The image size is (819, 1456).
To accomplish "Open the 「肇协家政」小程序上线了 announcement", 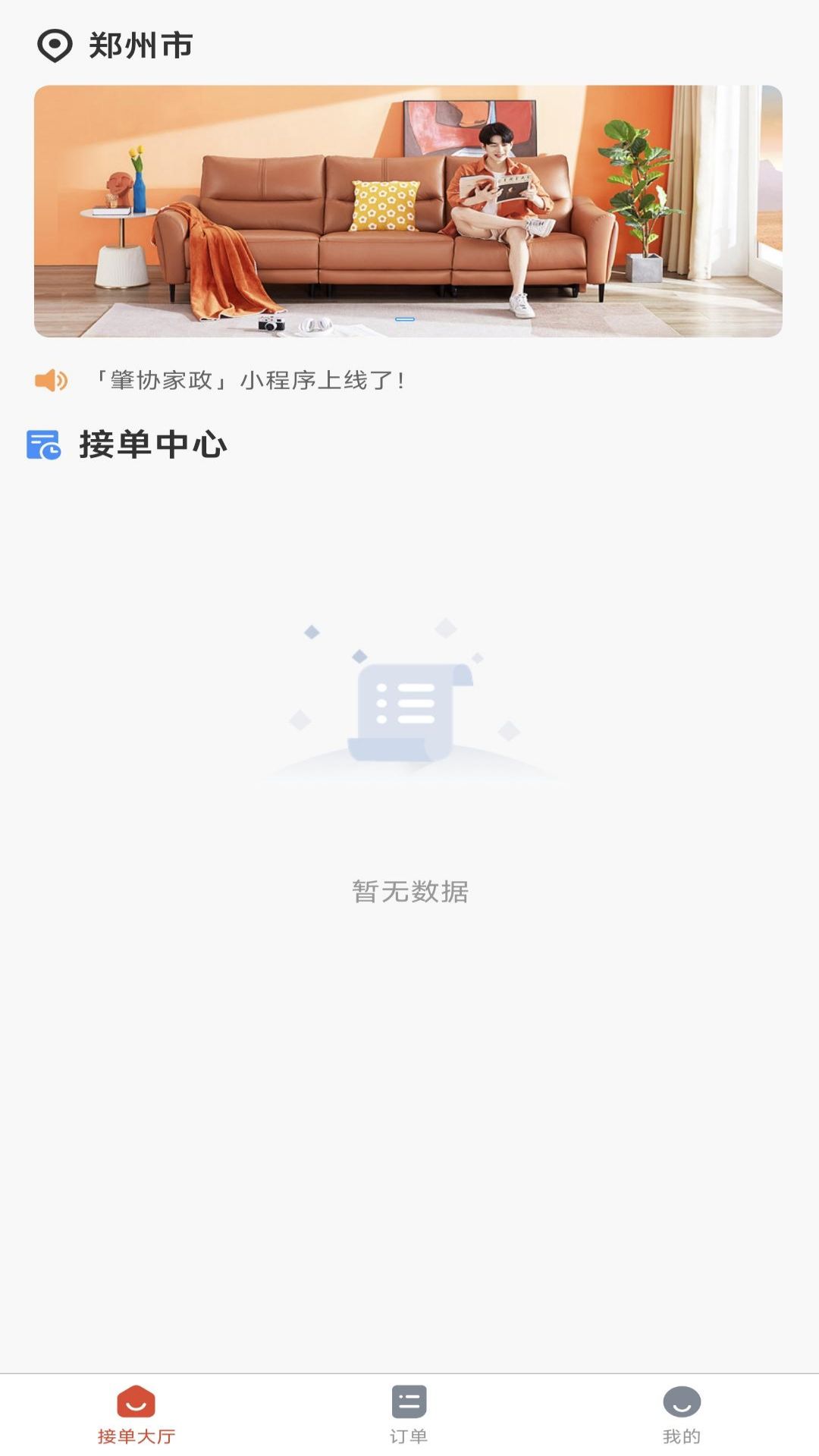I will click(250, 379).
